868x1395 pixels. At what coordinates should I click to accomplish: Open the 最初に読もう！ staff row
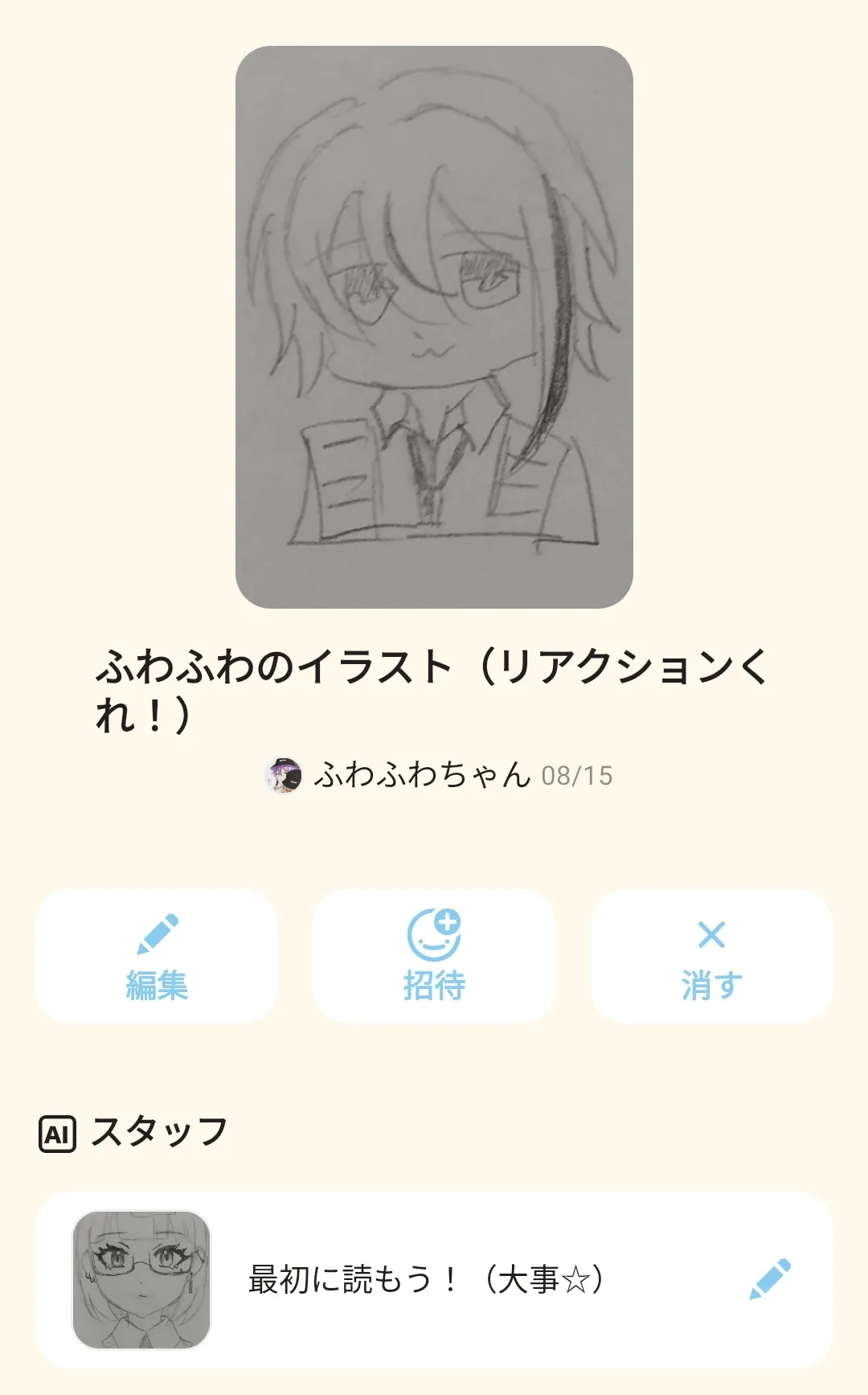424,1279
